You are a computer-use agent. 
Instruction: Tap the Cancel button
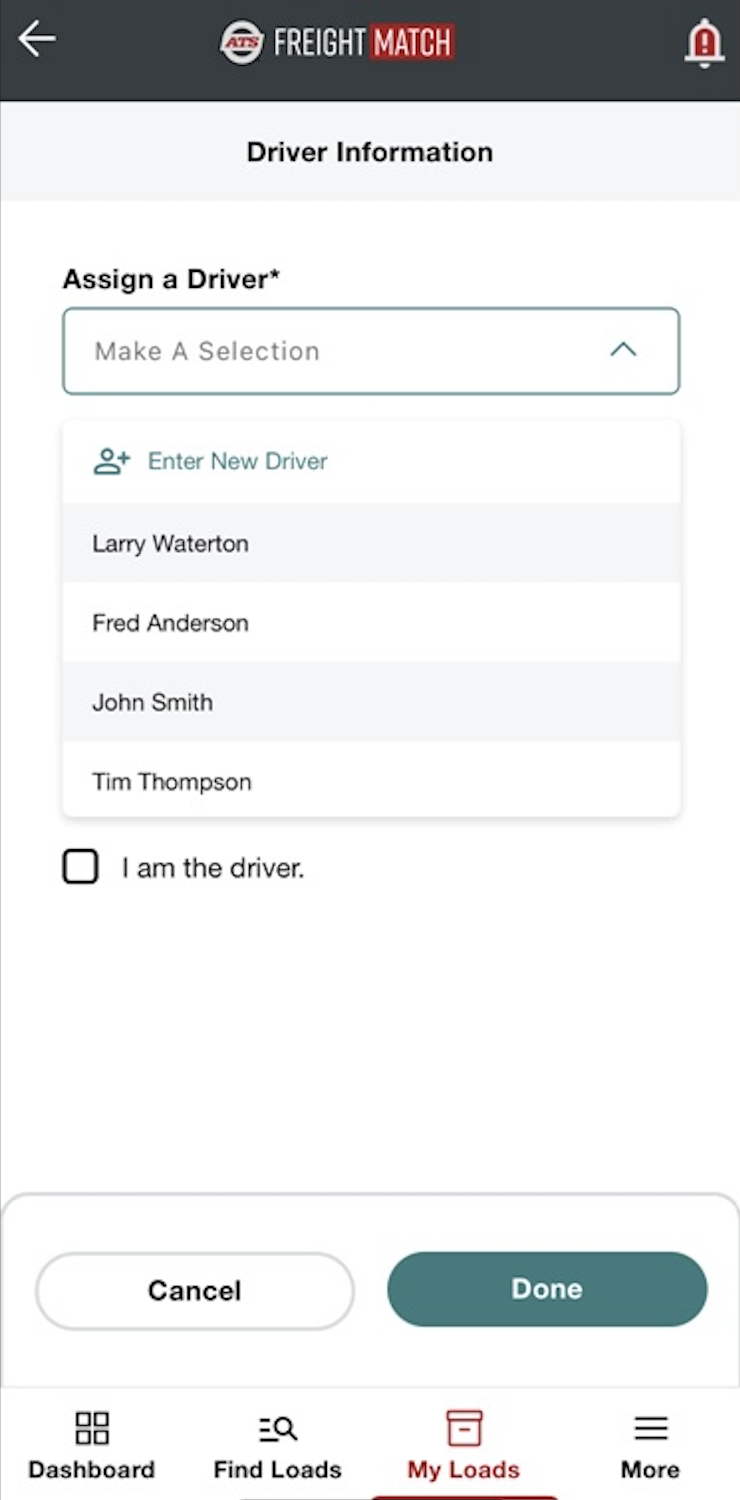click(195, 1290)
